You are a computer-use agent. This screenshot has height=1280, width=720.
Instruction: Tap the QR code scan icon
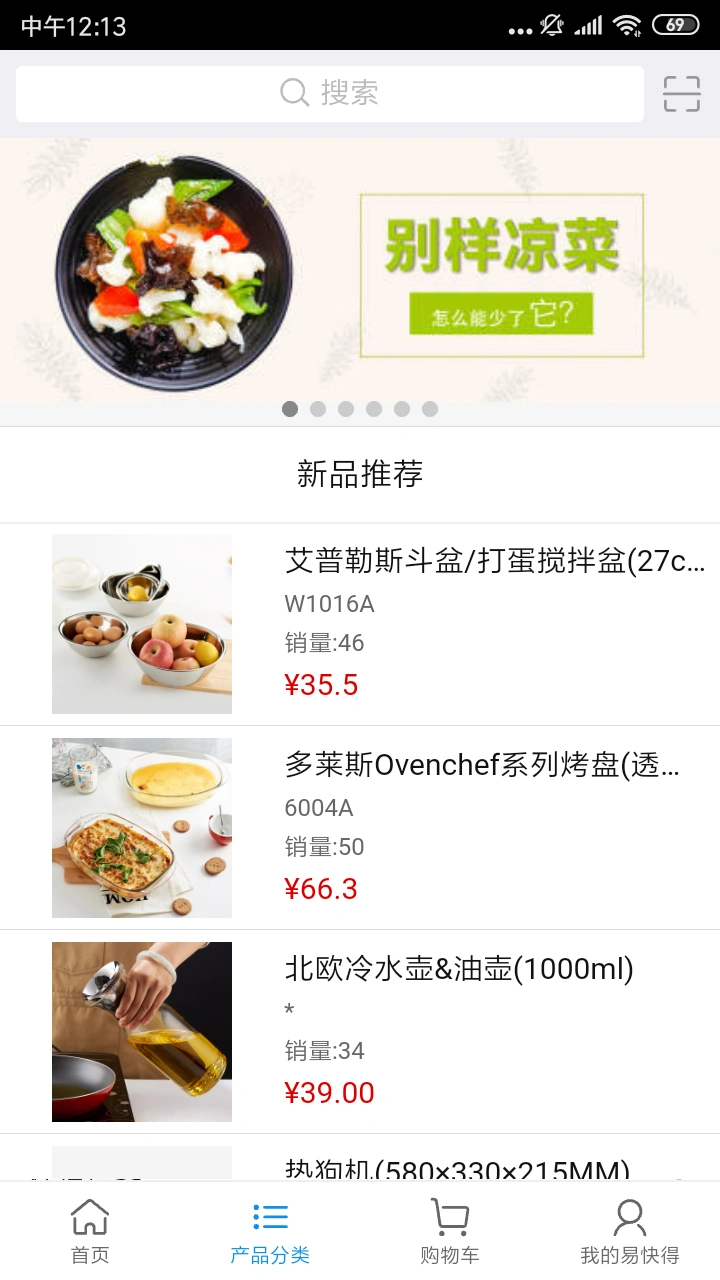pos(681,93)
